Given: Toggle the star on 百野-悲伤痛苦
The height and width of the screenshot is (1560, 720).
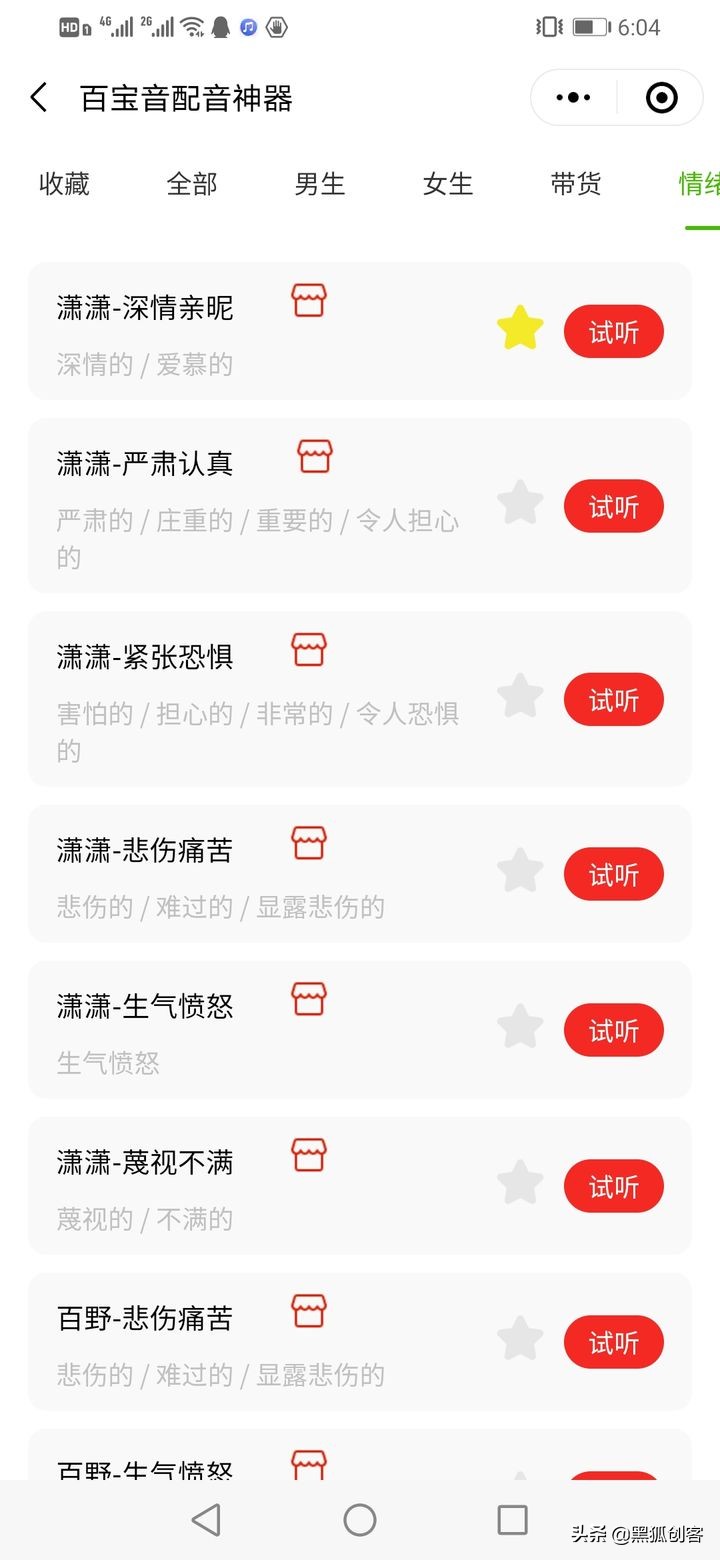Looking at the screenshot, I should [x=520, y=1341].
